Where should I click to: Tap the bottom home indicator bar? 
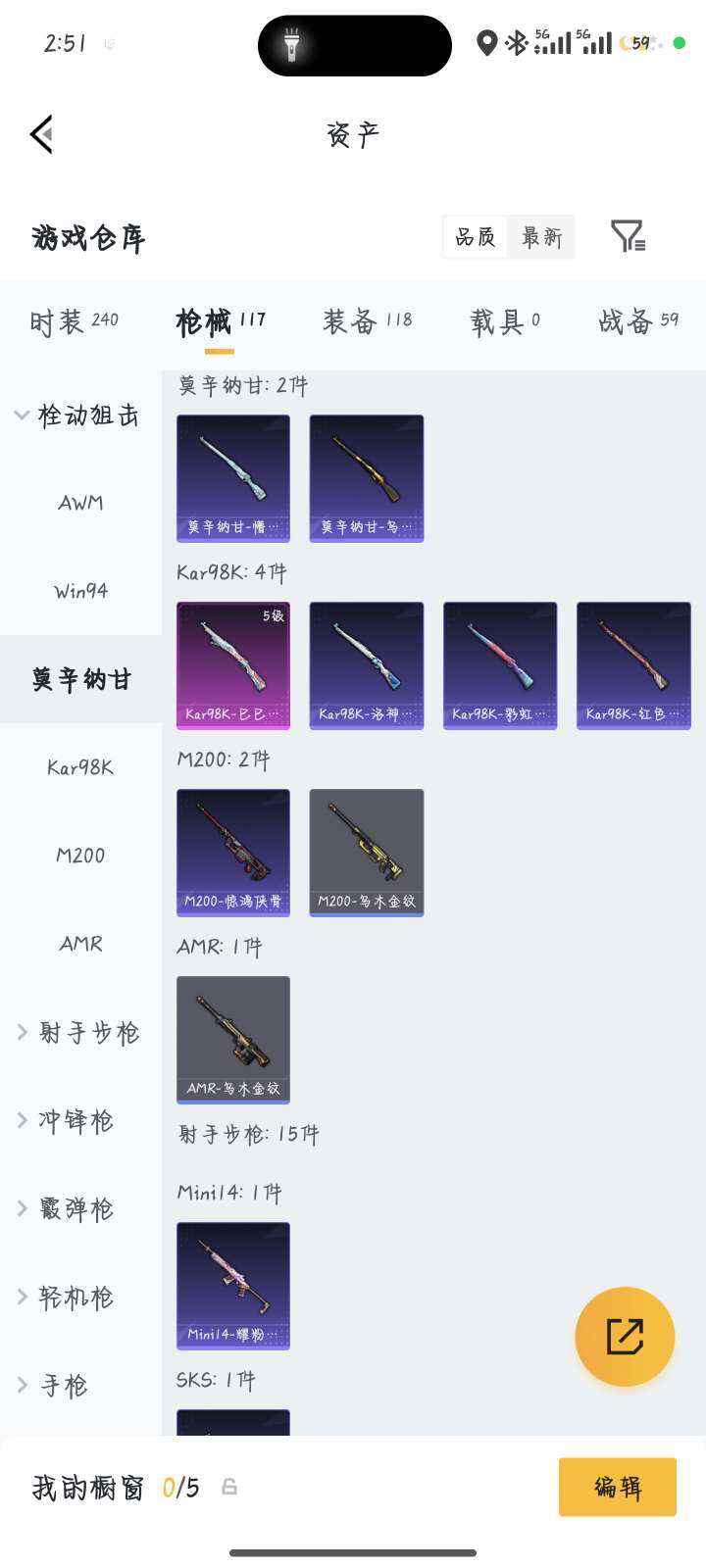(353, 1552)
